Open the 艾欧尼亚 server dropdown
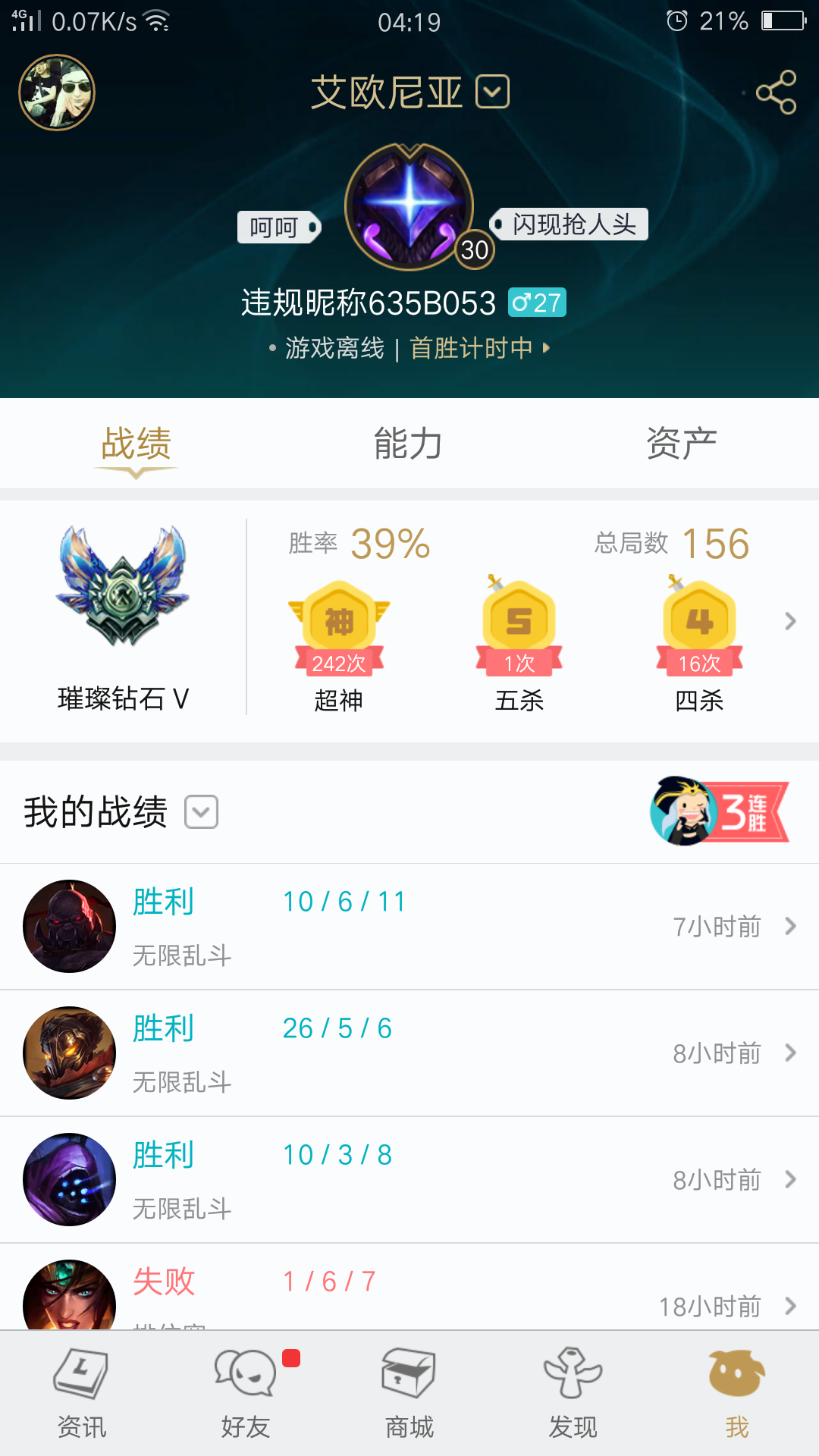Image resolution: width=819 pixels, height=1456 pixels. (x=492, y=93)
